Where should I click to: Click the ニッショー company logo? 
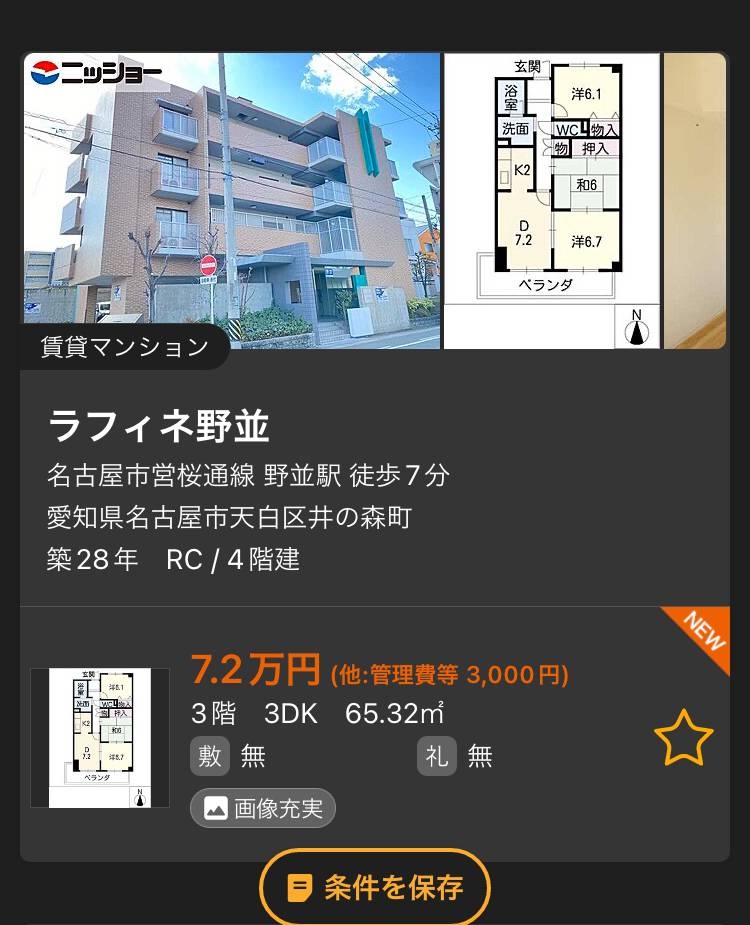[93, 72]
